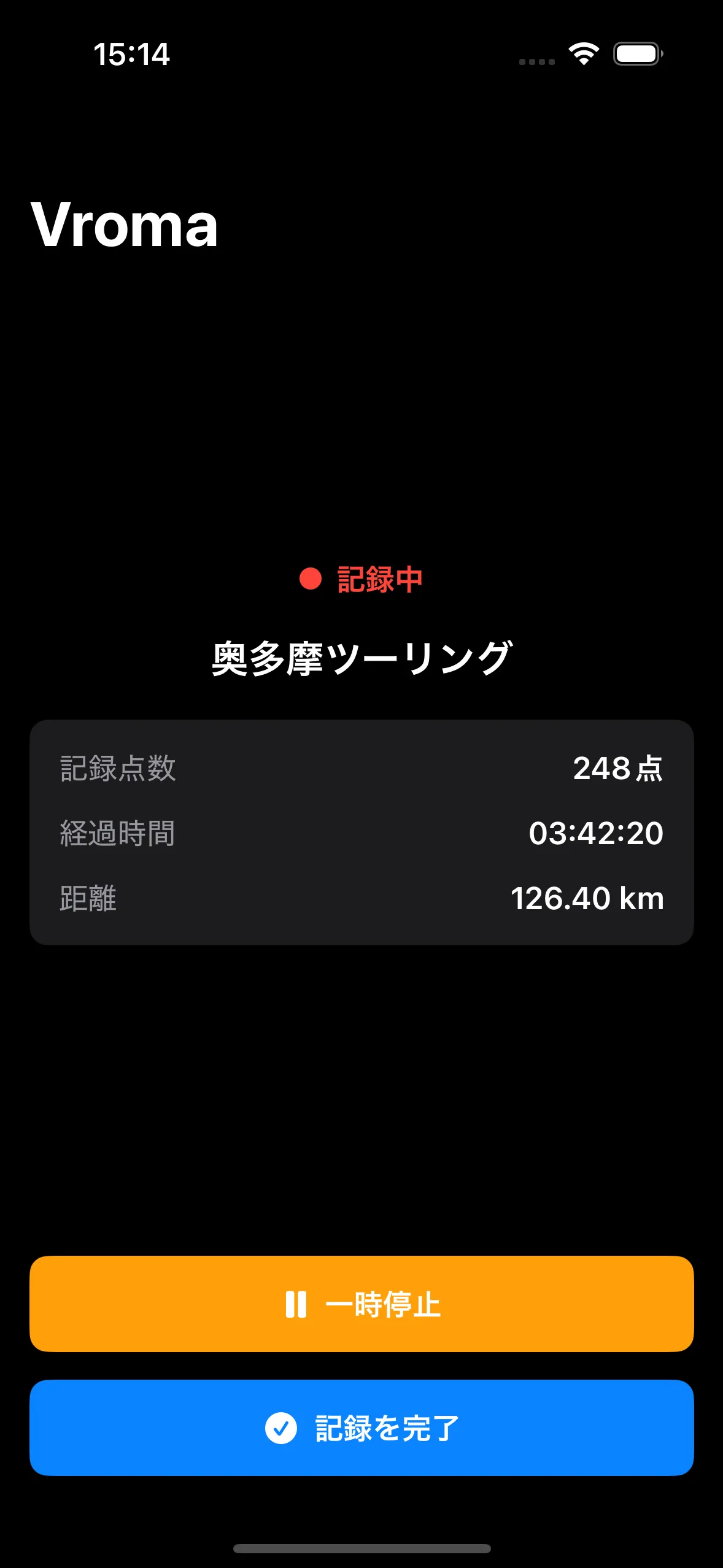The height and width of the screenshot is (1568, 723).
Task: Expand the 経過時間 elapsed time row
Action: (361, 833)
